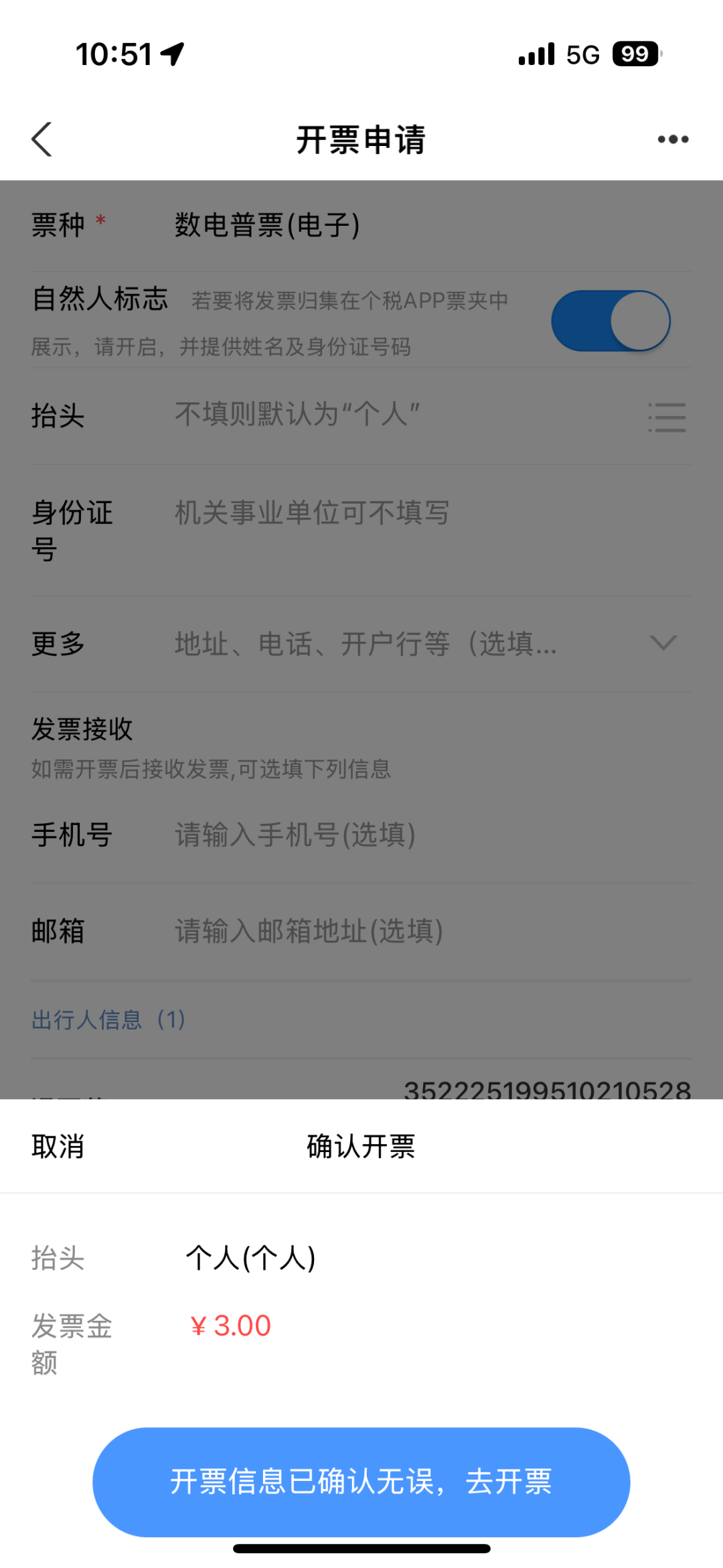Screen dimensions: 723x1568
Task: Open the 出行人信息 (1) link
Action: click(108, 1020)
